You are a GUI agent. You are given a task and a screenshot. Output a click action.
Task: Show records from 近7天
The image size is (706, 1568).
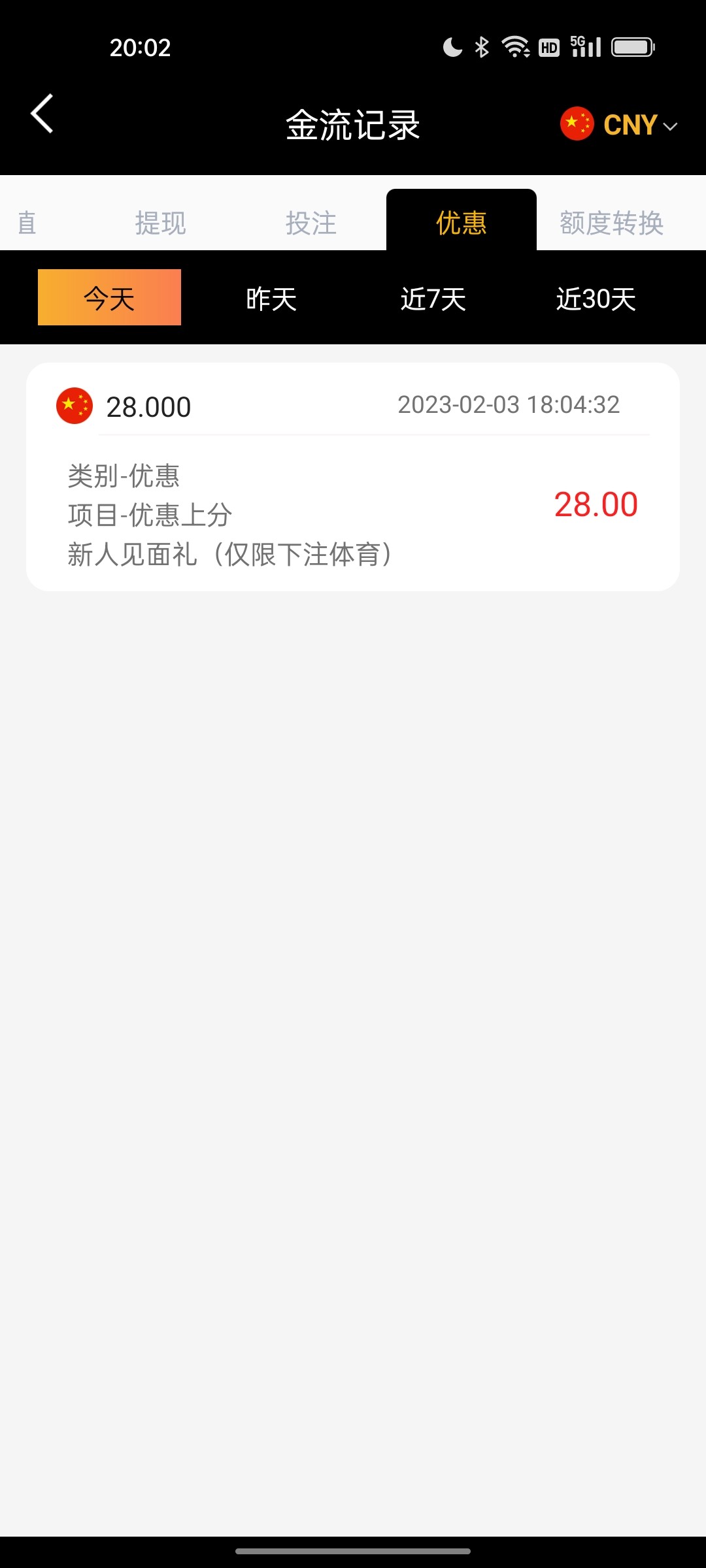click(433, 299)
